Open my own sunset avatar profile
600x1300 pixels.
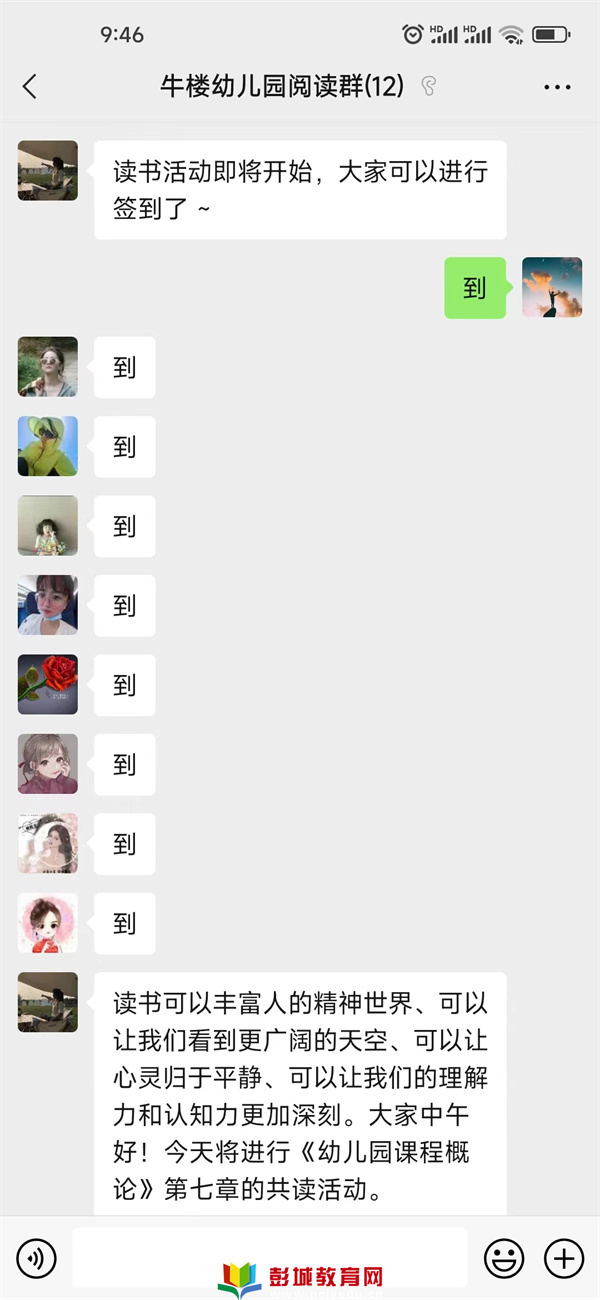click(552, 288)
